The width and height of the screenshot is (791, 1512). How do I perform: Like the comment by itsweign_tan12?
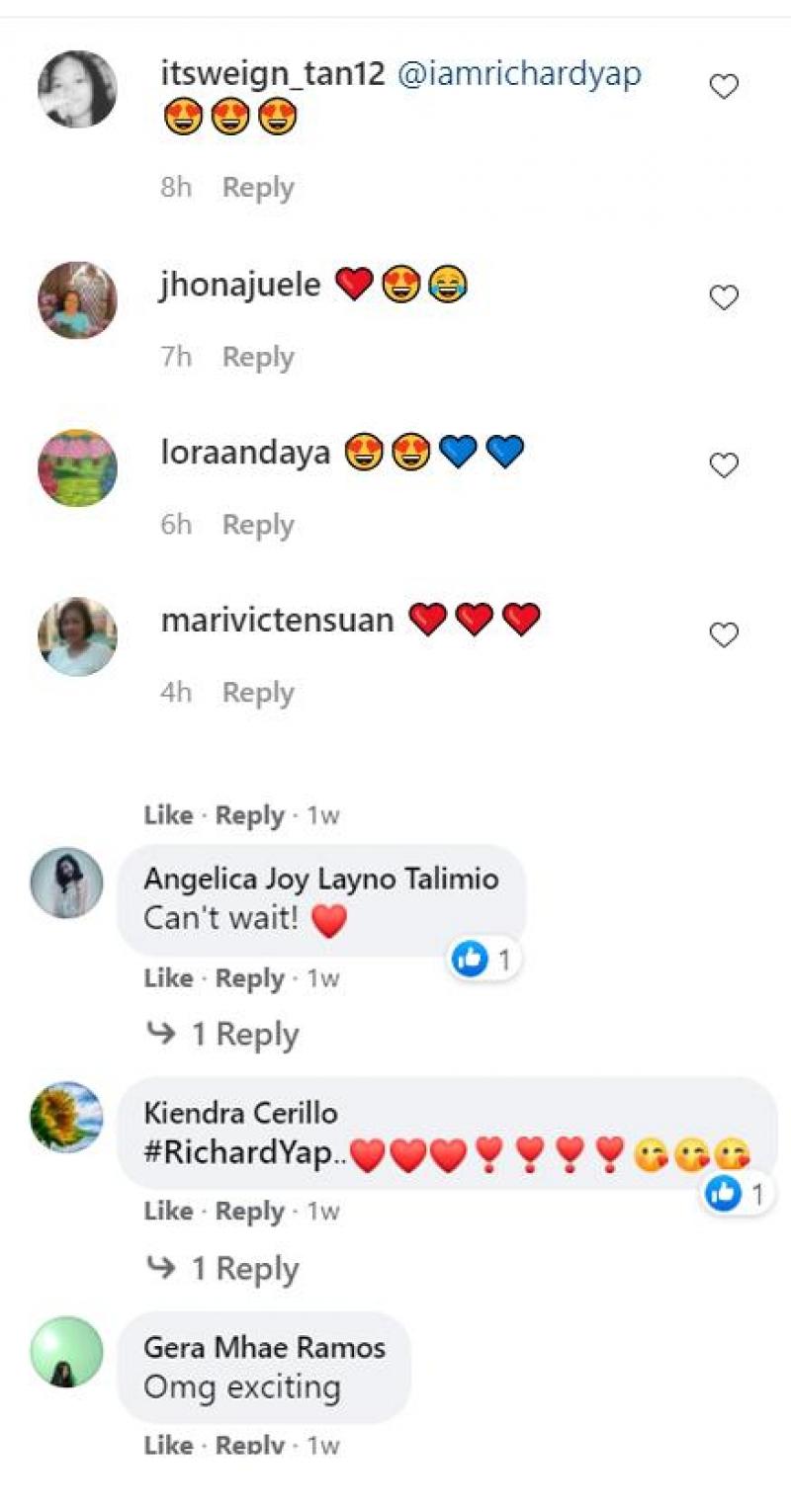[724, 88]
